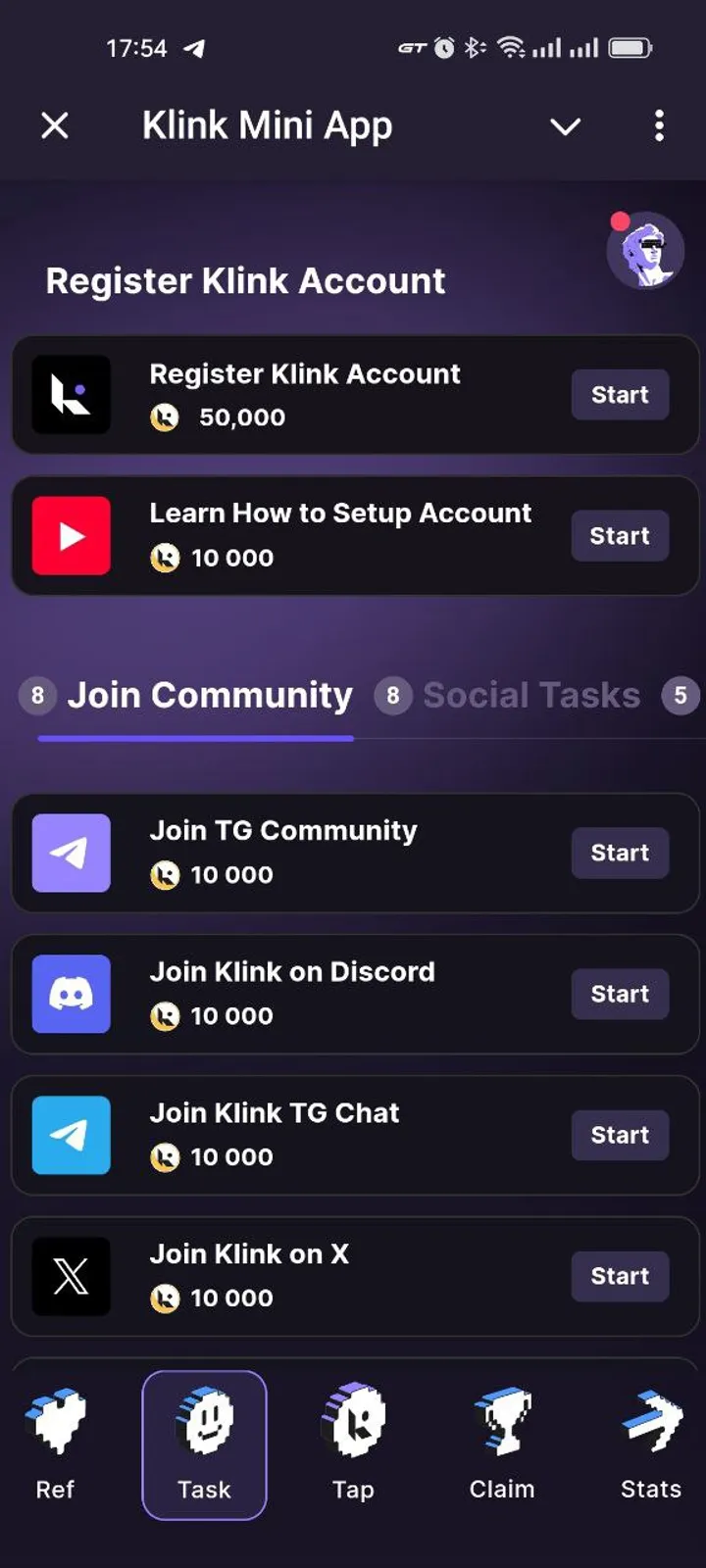
Task: Close the Klink Mini App with the X button
Action: tap(55, 125)
